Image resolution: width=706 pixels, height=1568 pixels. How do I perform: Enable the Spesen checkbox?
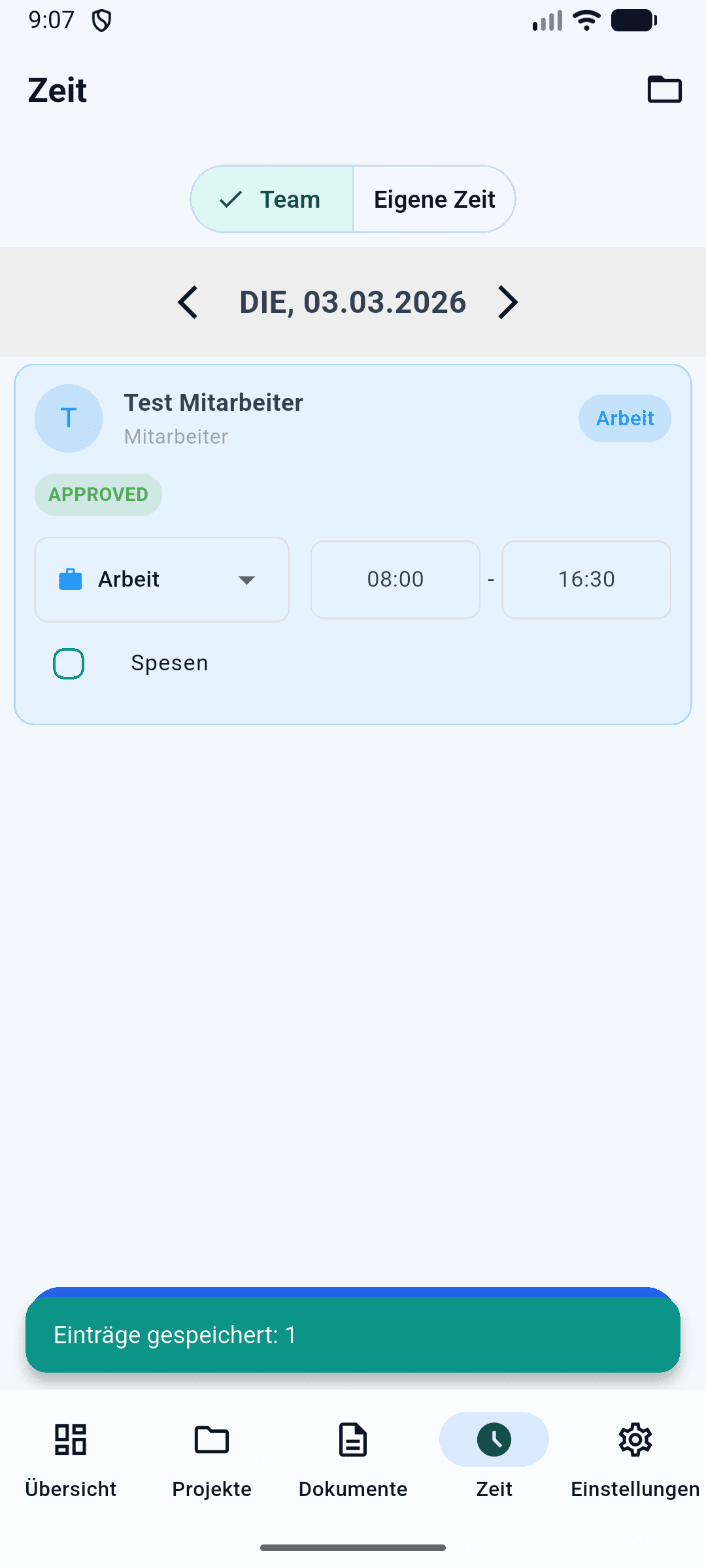click(68, 662)
